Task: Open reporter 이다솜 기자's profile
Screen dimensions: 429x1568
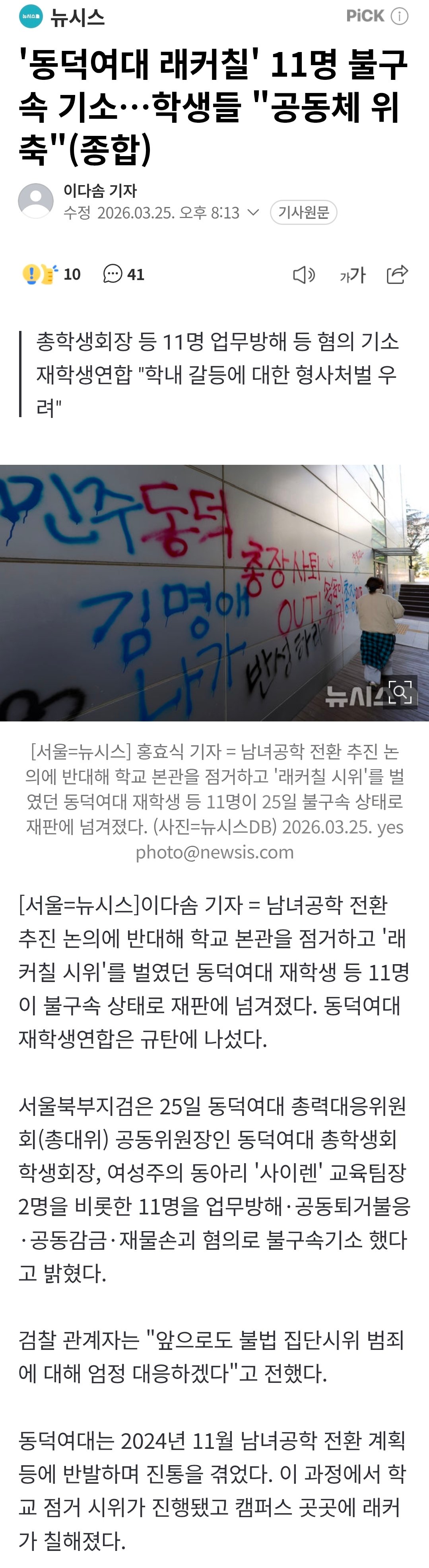Action: pyautogui.click(x=99, y=191)
